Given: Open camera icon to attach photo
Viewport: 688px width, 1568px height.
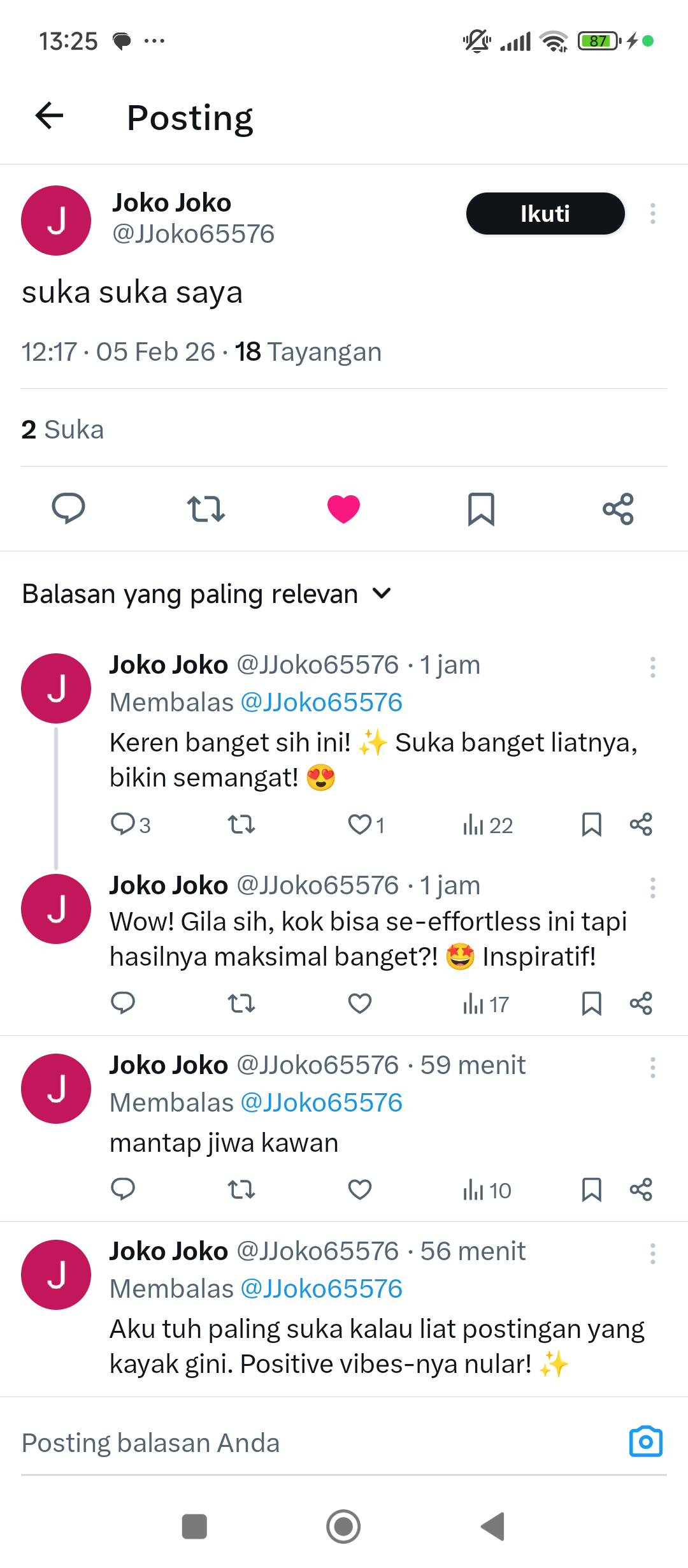Looking at the screenshot, I should (645, 1442).
